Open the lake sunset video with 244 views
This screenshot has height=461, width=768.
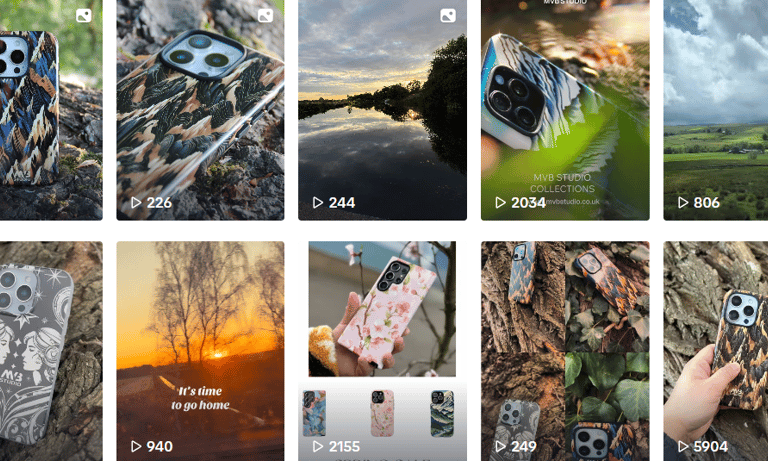coord(382,110)
